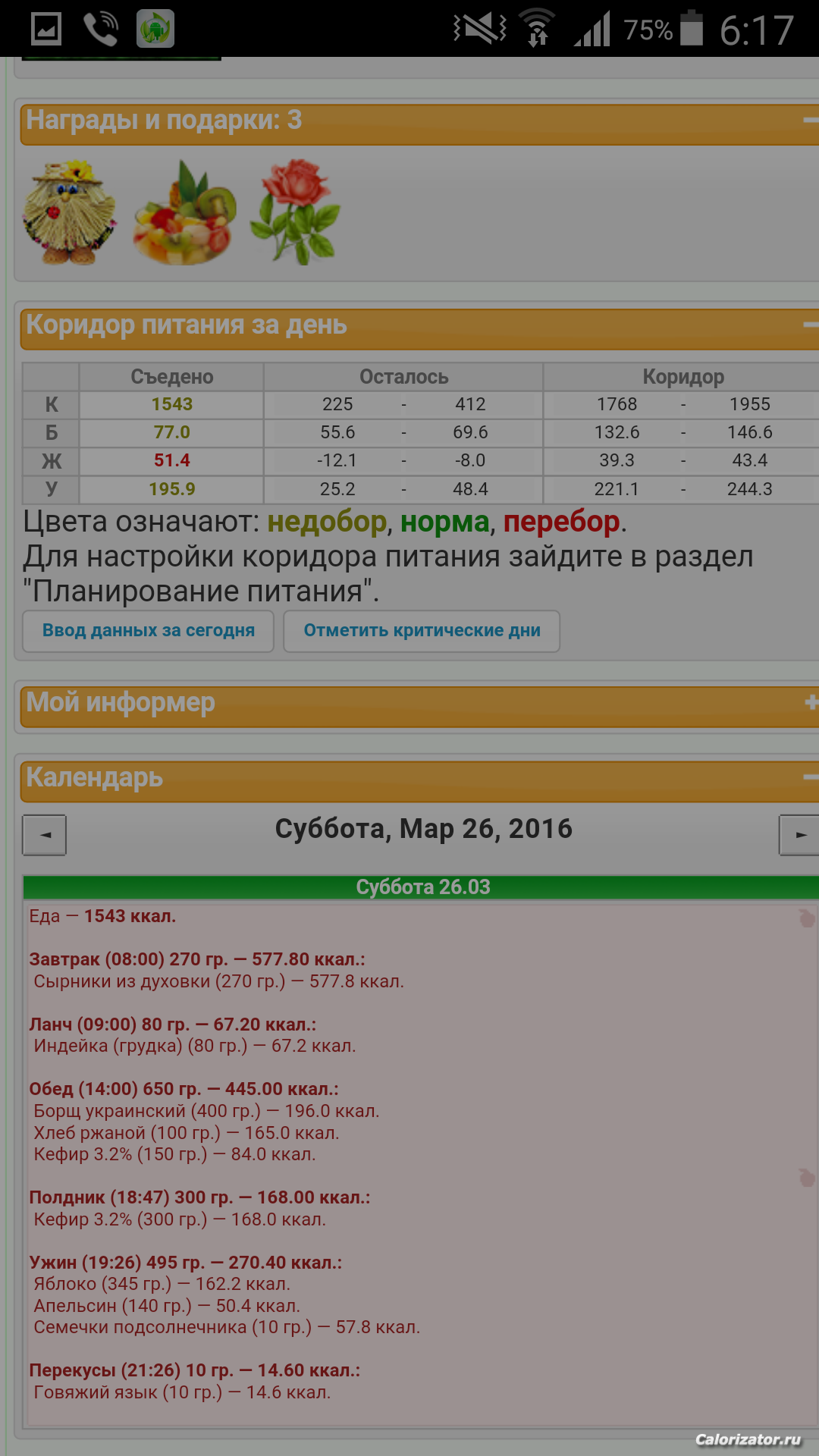Collapse the "Коридор питания за день" section

tap(811, 325)
